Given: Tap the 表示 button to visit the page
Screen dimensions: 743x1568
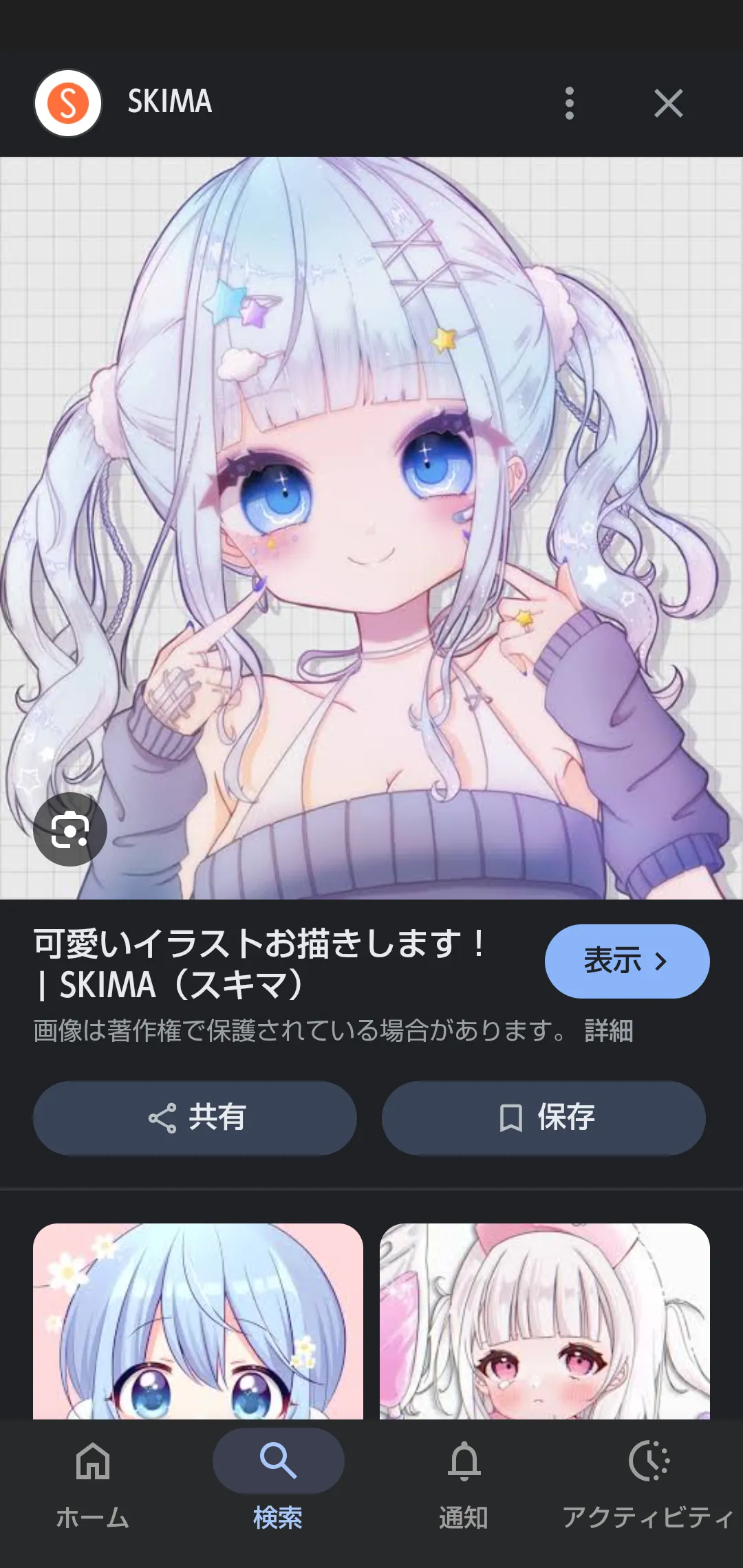Looking at the screenshot, I should click(x=627, y=961).
